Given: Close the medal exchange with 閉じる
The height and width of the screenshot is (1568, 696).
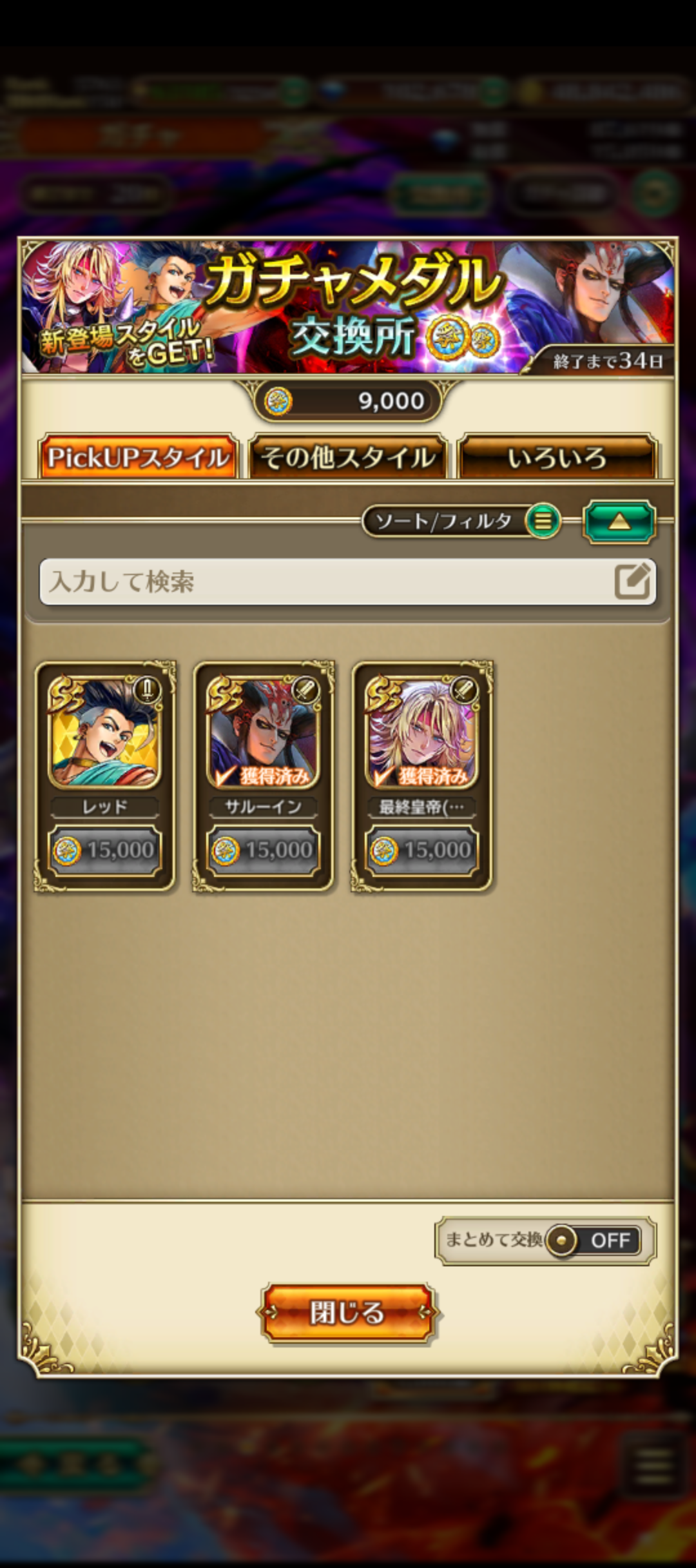Looking at the screenshot, I should pyautogui.click(x=347, y=1312).
